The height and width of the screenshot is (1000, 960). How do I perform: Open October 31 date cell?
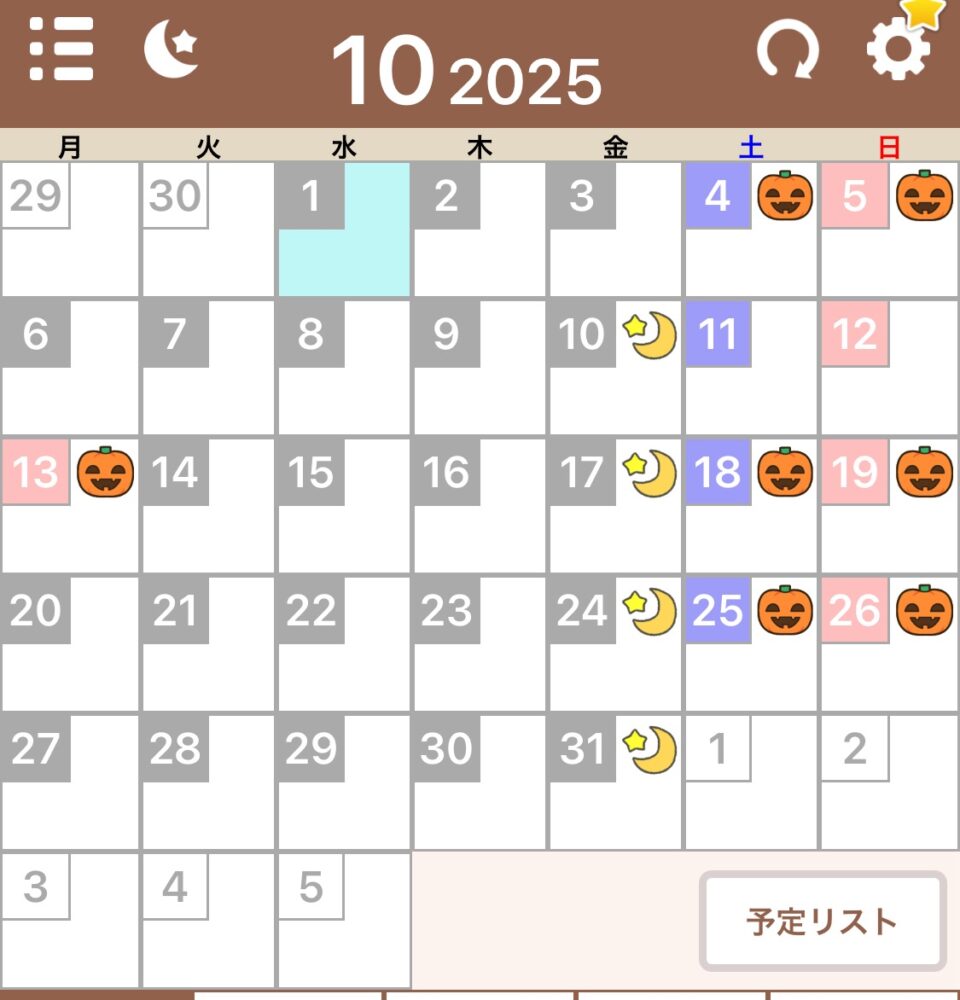[615, 781]
